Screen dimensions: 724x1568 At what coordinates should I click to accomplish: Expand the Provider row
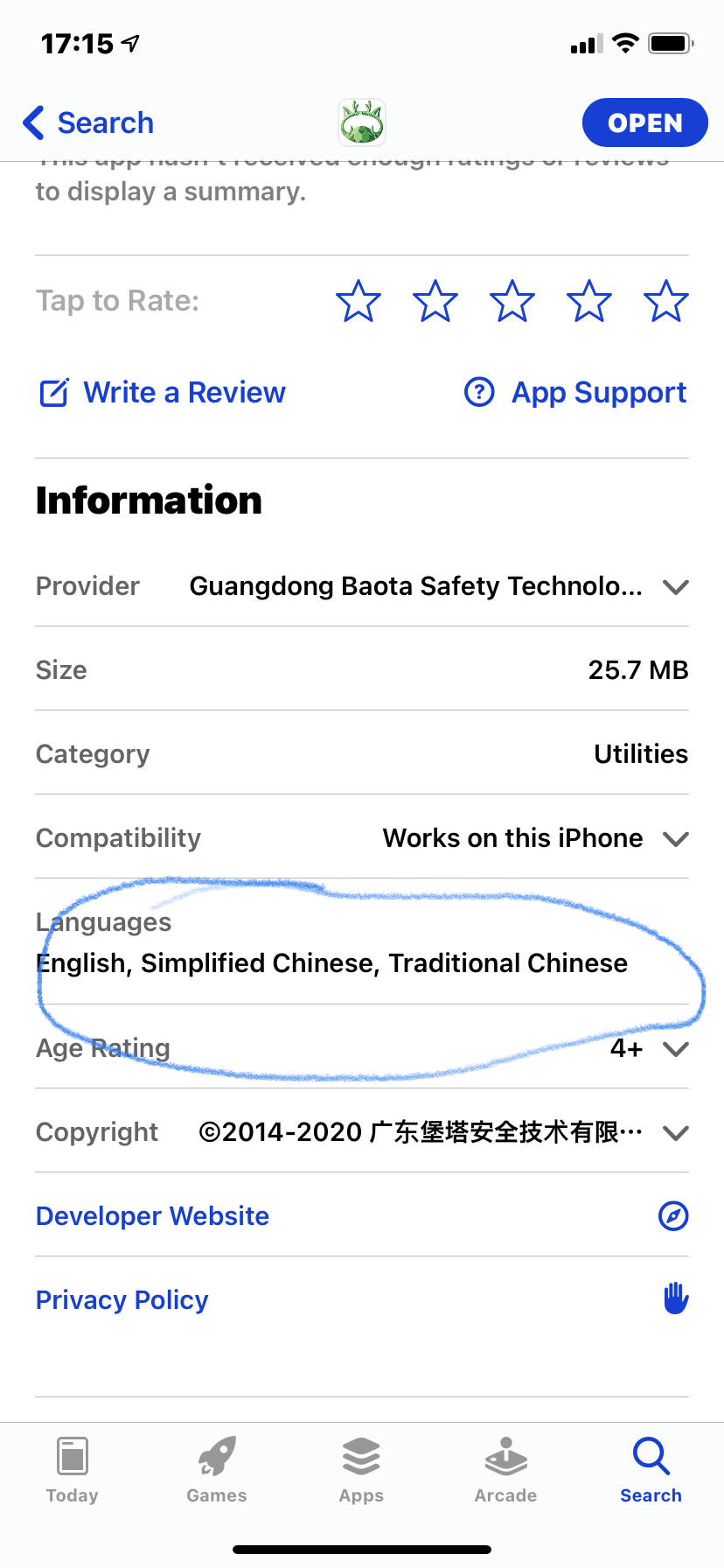coord(675,587)
